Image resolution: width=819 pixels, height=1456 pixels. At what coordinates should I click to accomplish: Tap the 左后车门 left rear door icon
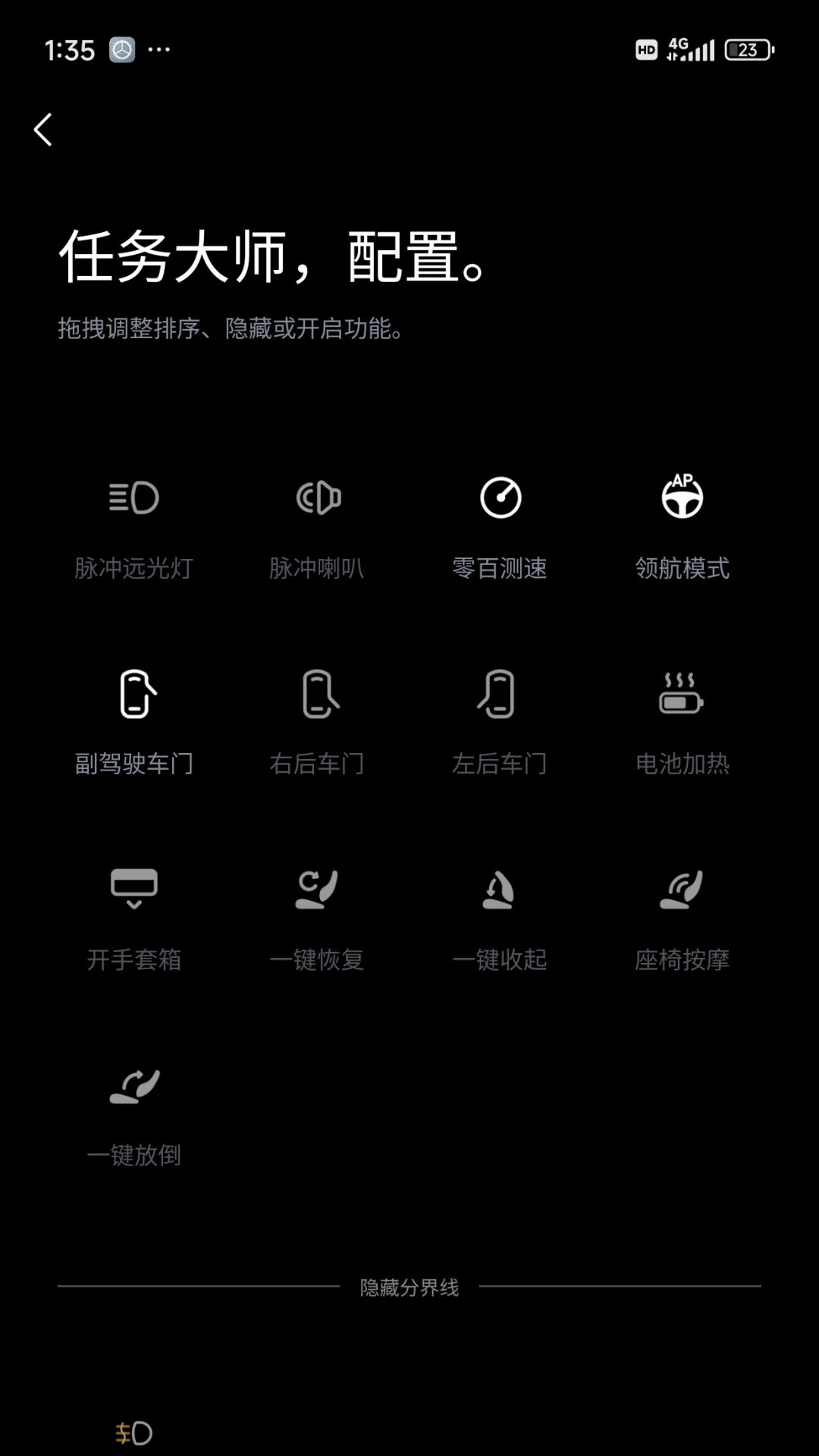pyautogui.click(x=500, y=694)
